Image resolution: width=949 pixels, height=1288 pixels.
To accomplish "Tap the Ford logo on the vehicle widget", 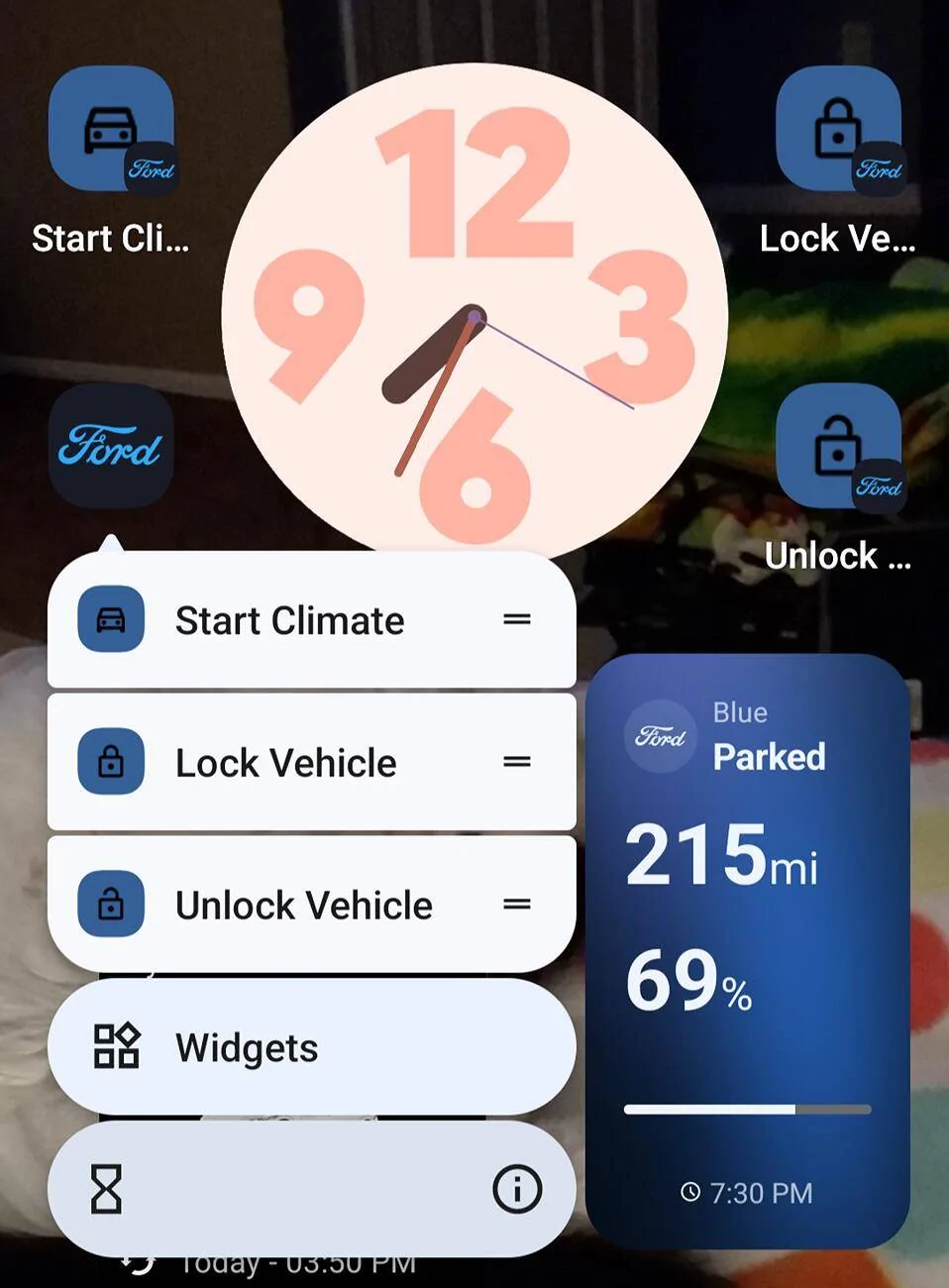I will click(660, 735).
